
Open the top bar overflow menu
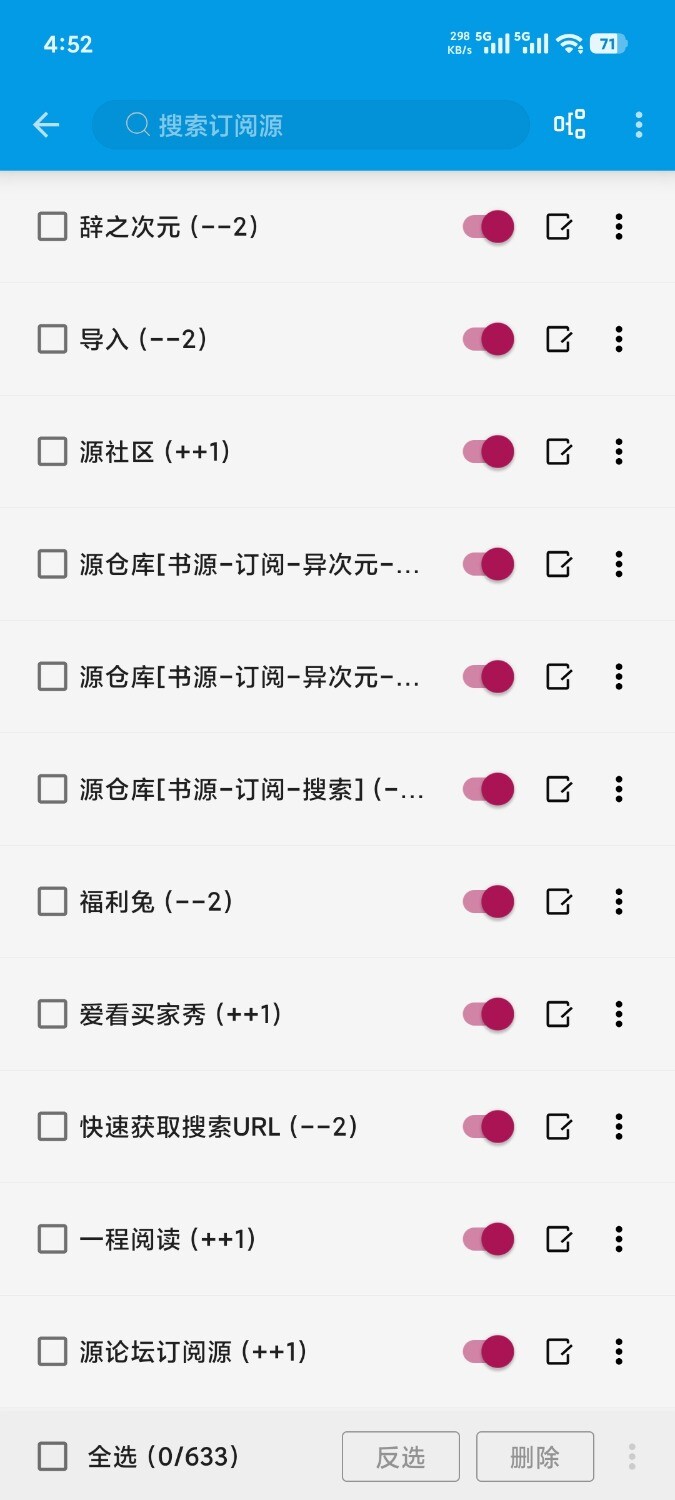pyautogui.click(x=638, y=125)
